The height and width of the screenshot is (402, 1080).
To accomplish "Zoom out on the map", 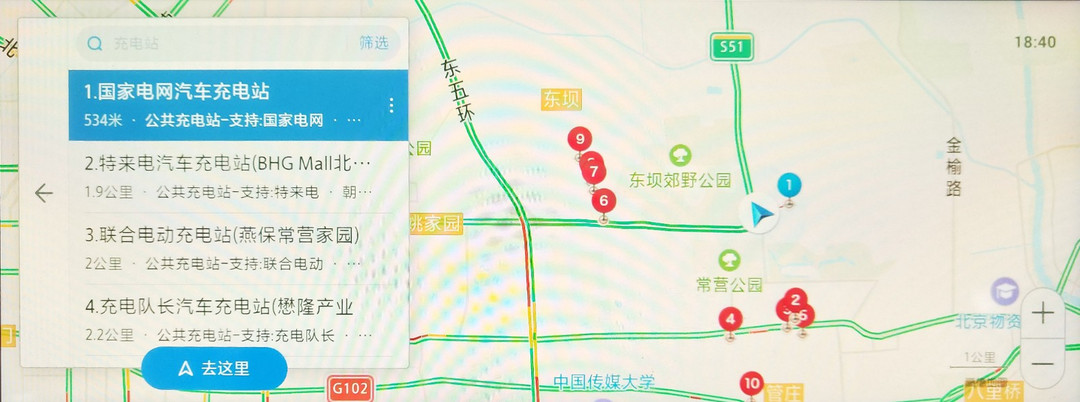I will pyautogui.click(x=1043, y=363).
